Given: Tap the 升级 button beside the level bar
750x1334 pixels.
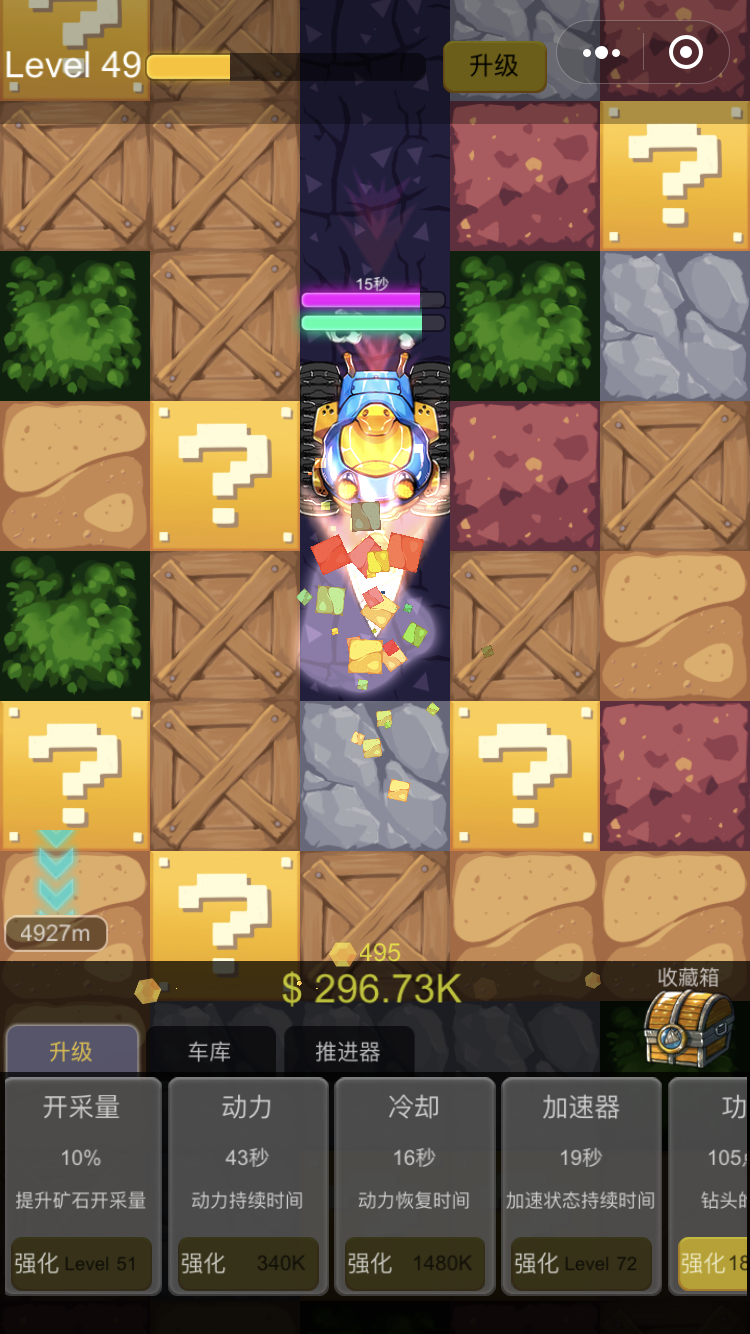Looking at the screenshot, I should (494, 66).
